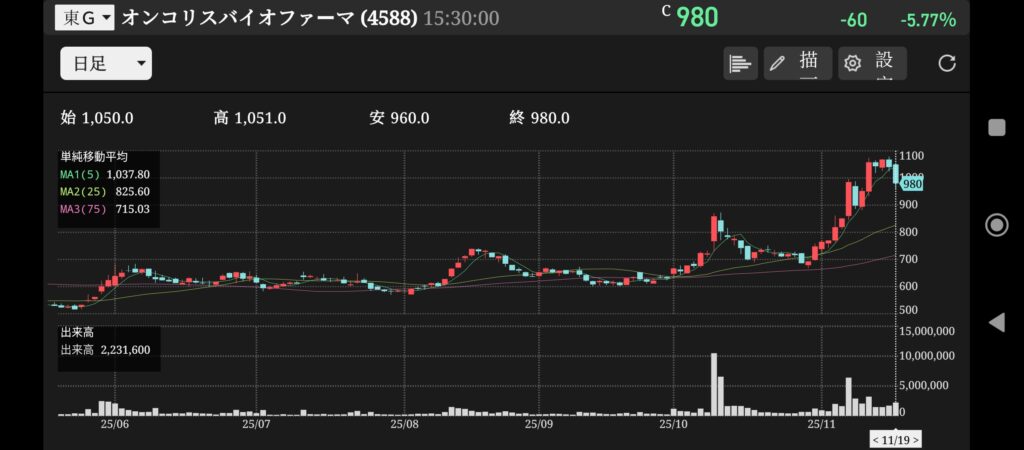Open the 東G market dropdown

[84, 18]
